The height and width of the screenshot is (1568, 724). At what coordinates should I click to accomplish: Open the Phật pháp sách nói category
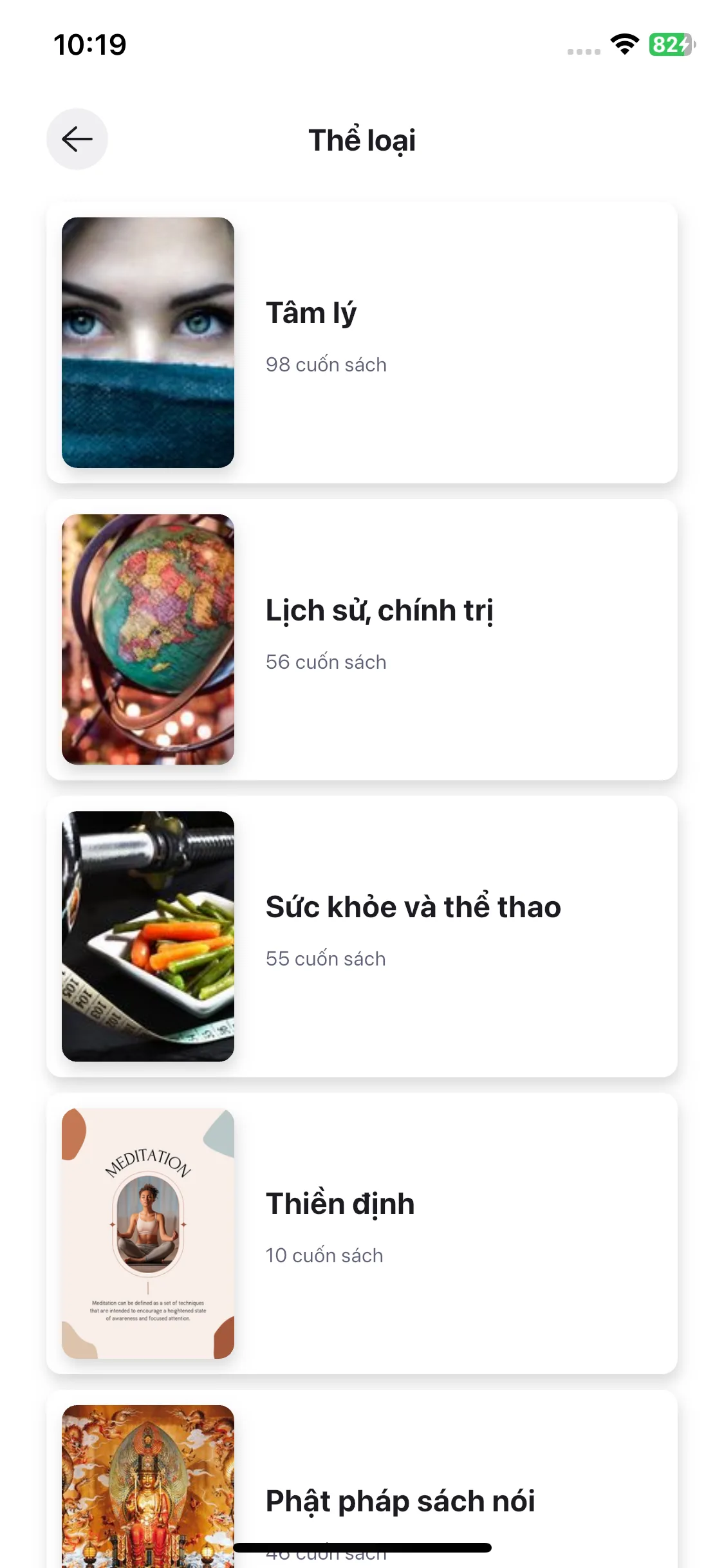click(399, 1500)
